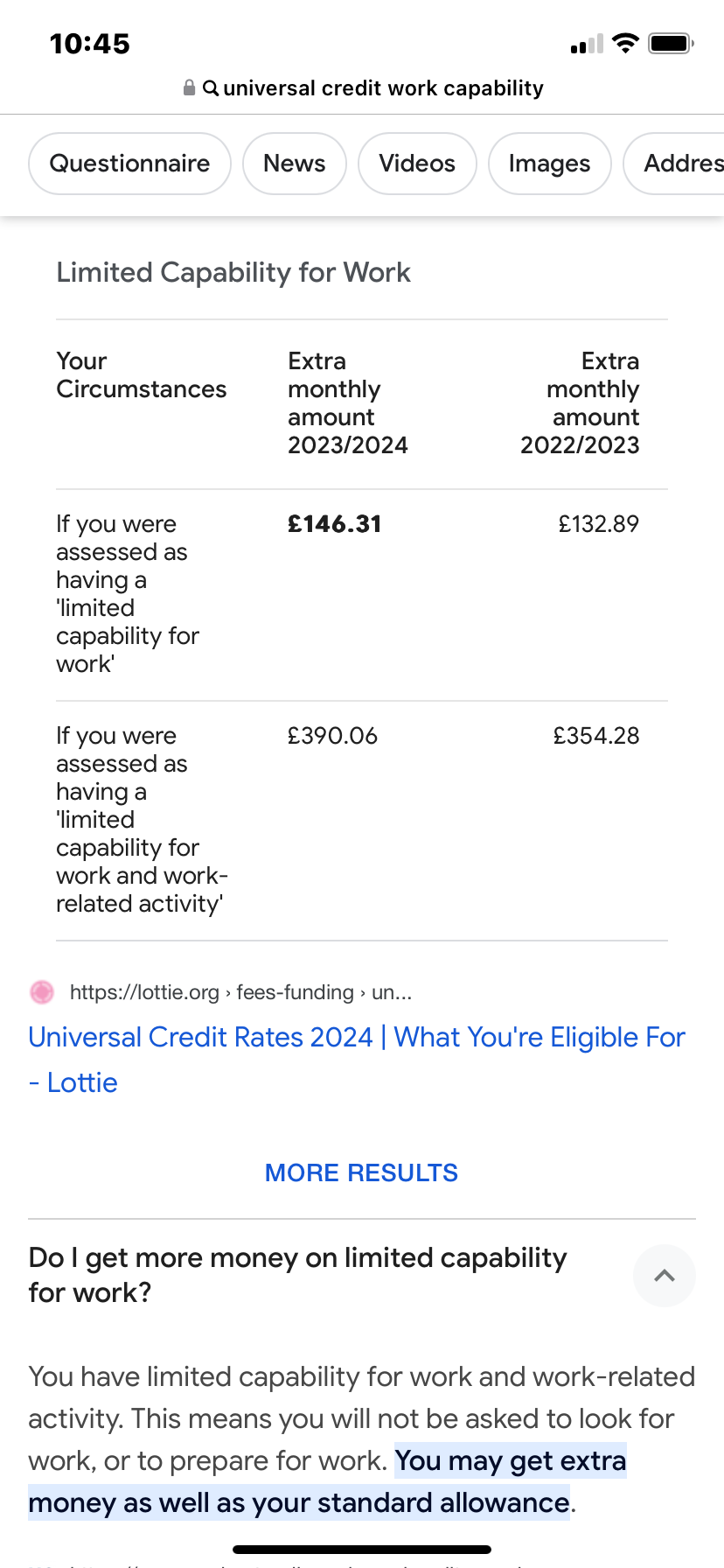Tap the address bar showing universal credit work capability

tap(362, 88)
